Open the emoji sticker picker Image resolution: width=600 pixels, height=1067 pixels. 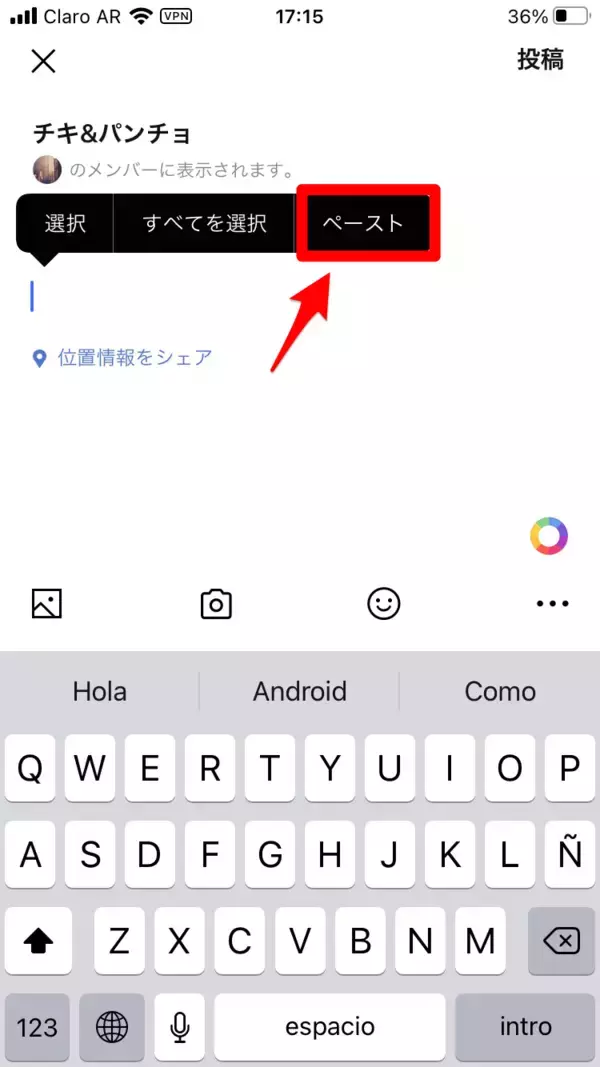(384, 603)
